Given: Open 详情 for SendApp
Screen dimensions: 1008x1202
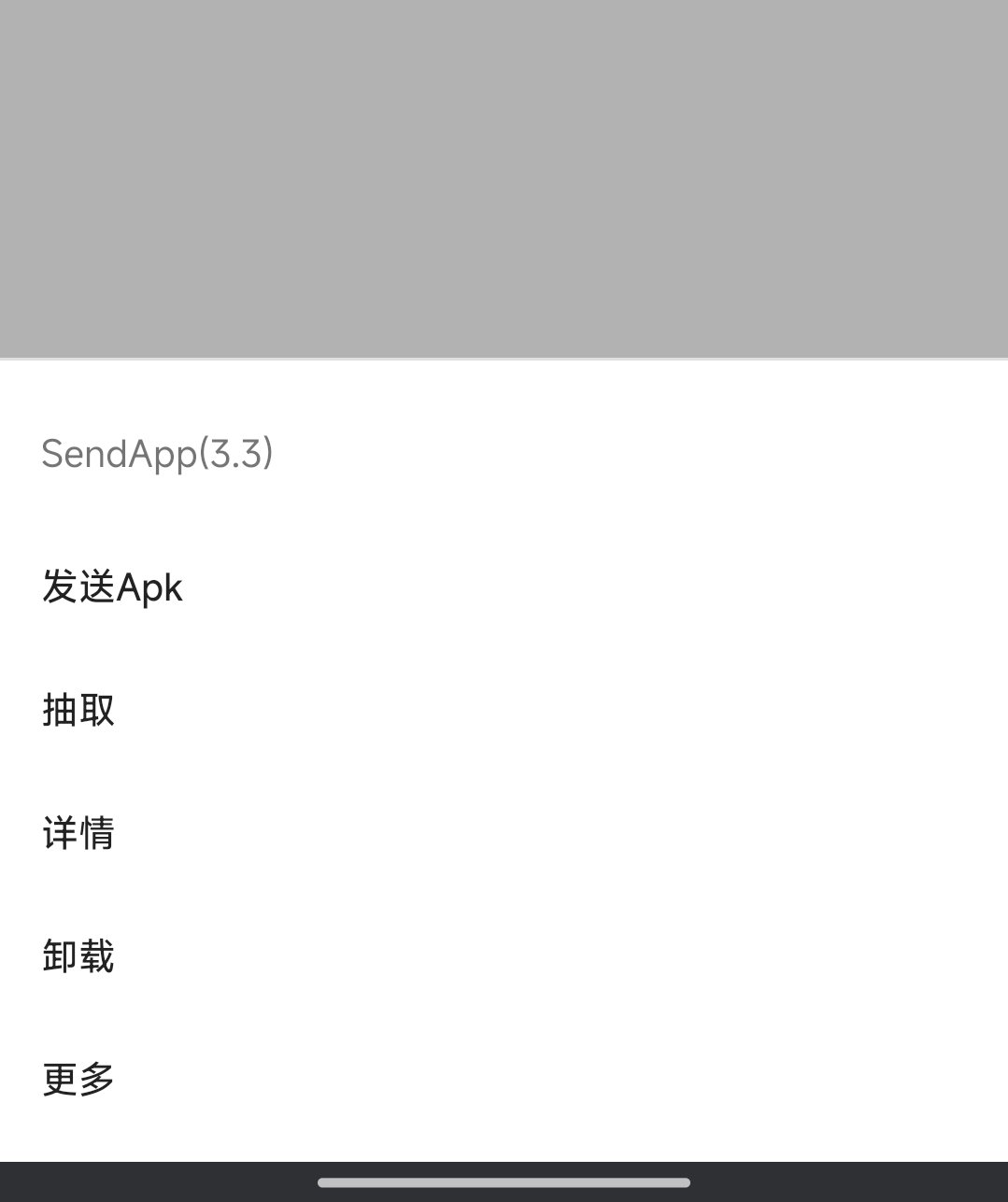Looking at the screenshot, I should point(78,833).
